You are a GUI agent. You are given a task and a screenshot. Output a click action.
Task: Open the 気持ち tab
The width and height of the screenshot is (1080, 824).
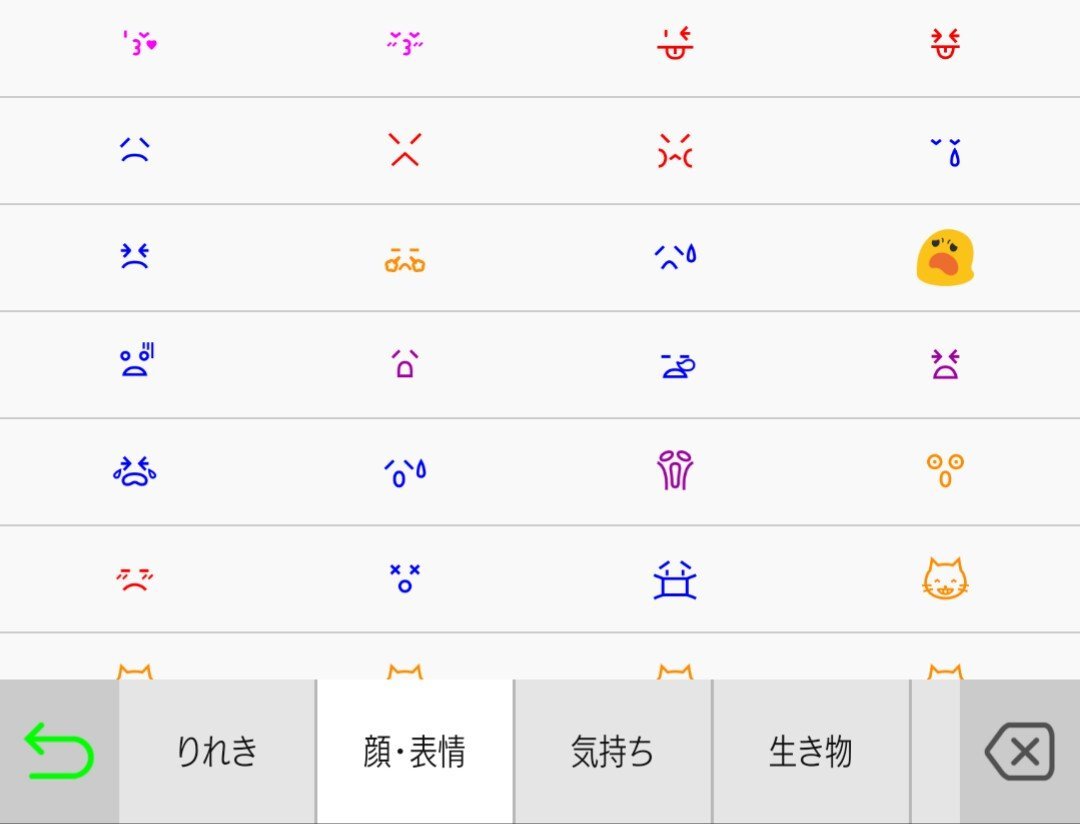click(612, 752)
